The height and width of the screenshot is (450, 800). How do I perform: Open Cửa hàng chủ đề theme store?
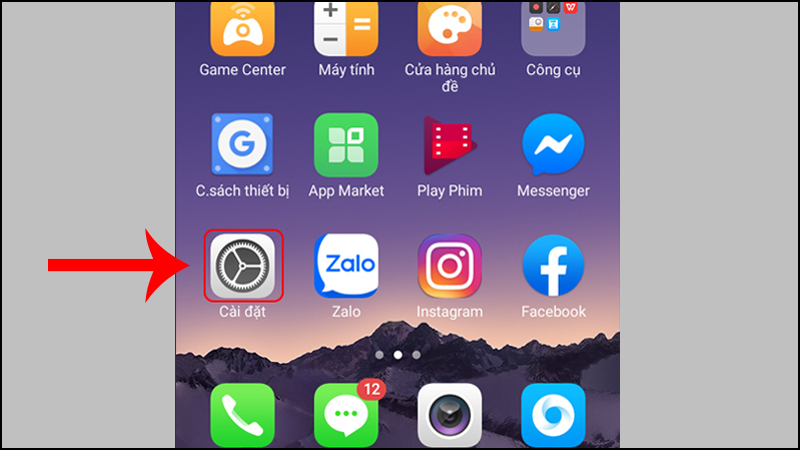[x=450, y=28]
